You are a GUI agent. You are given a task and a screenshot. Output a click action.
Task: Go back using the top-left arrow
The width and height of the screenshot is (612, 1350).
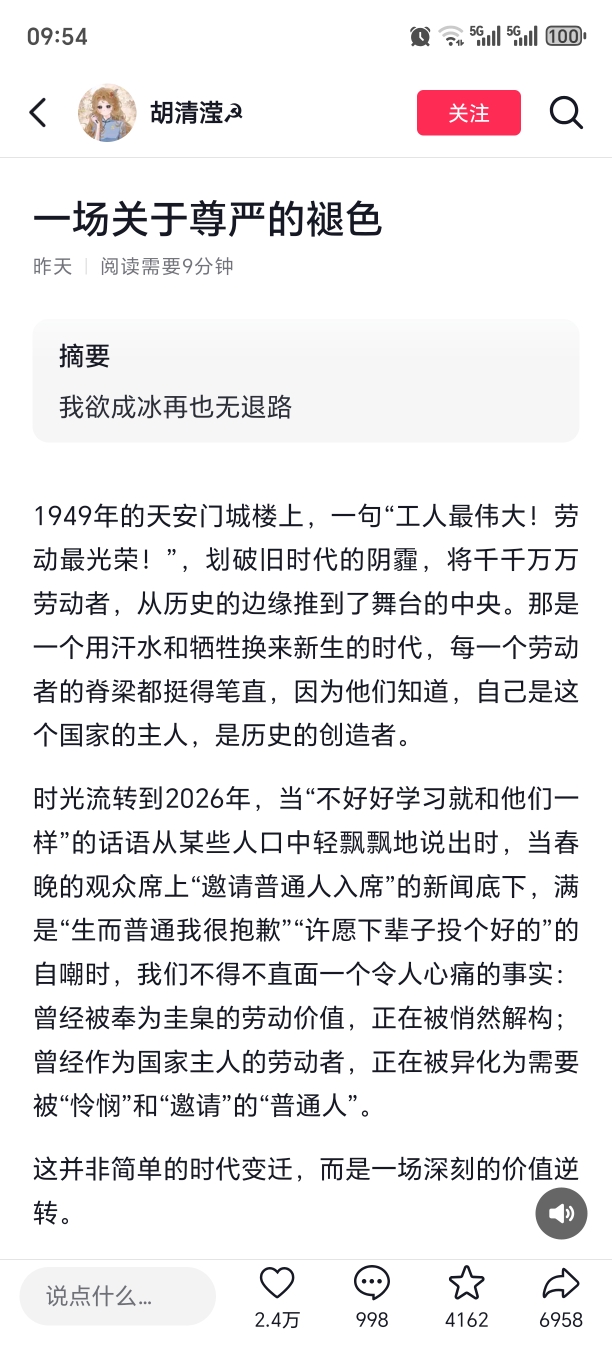click(x=38, y=113)
